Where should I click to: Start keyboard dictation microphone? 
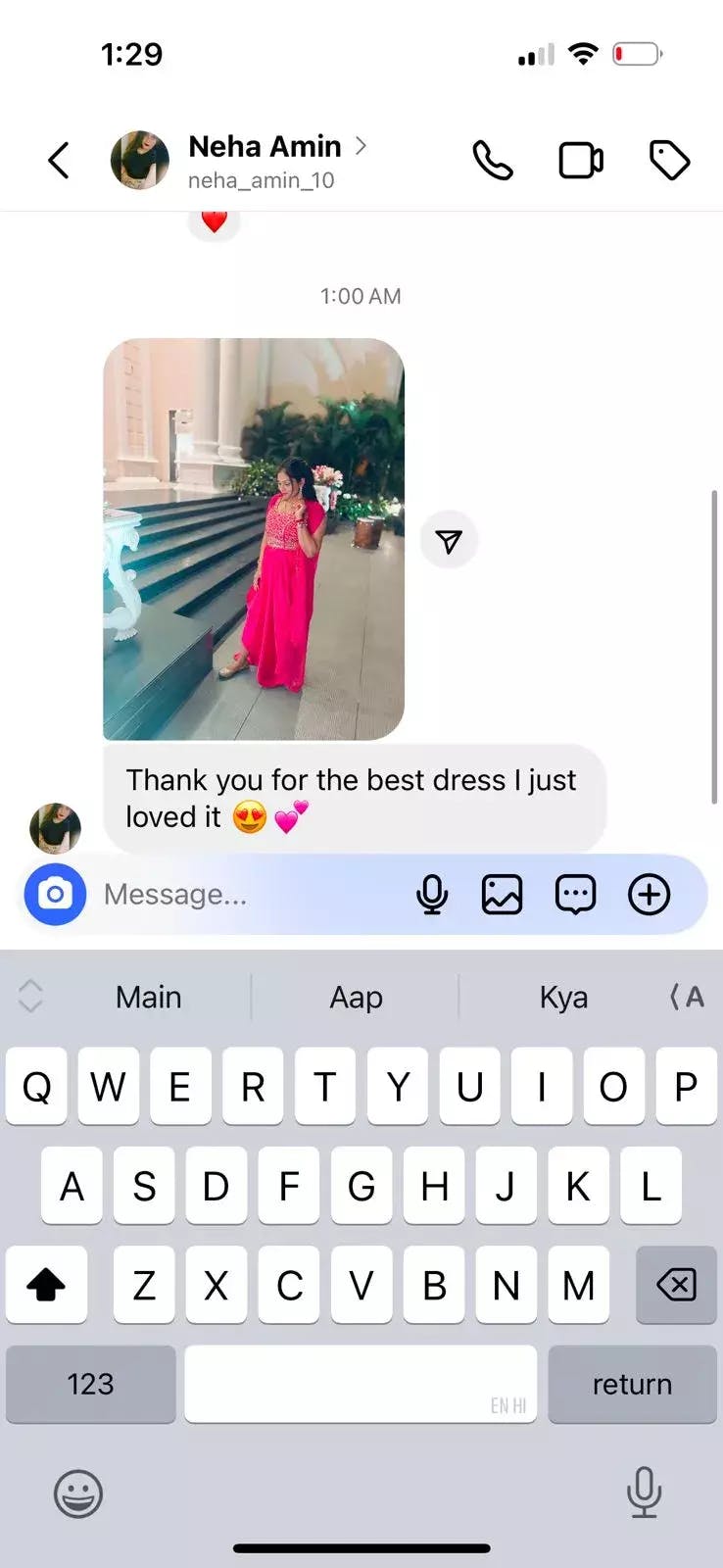[x=644, y=1493]
